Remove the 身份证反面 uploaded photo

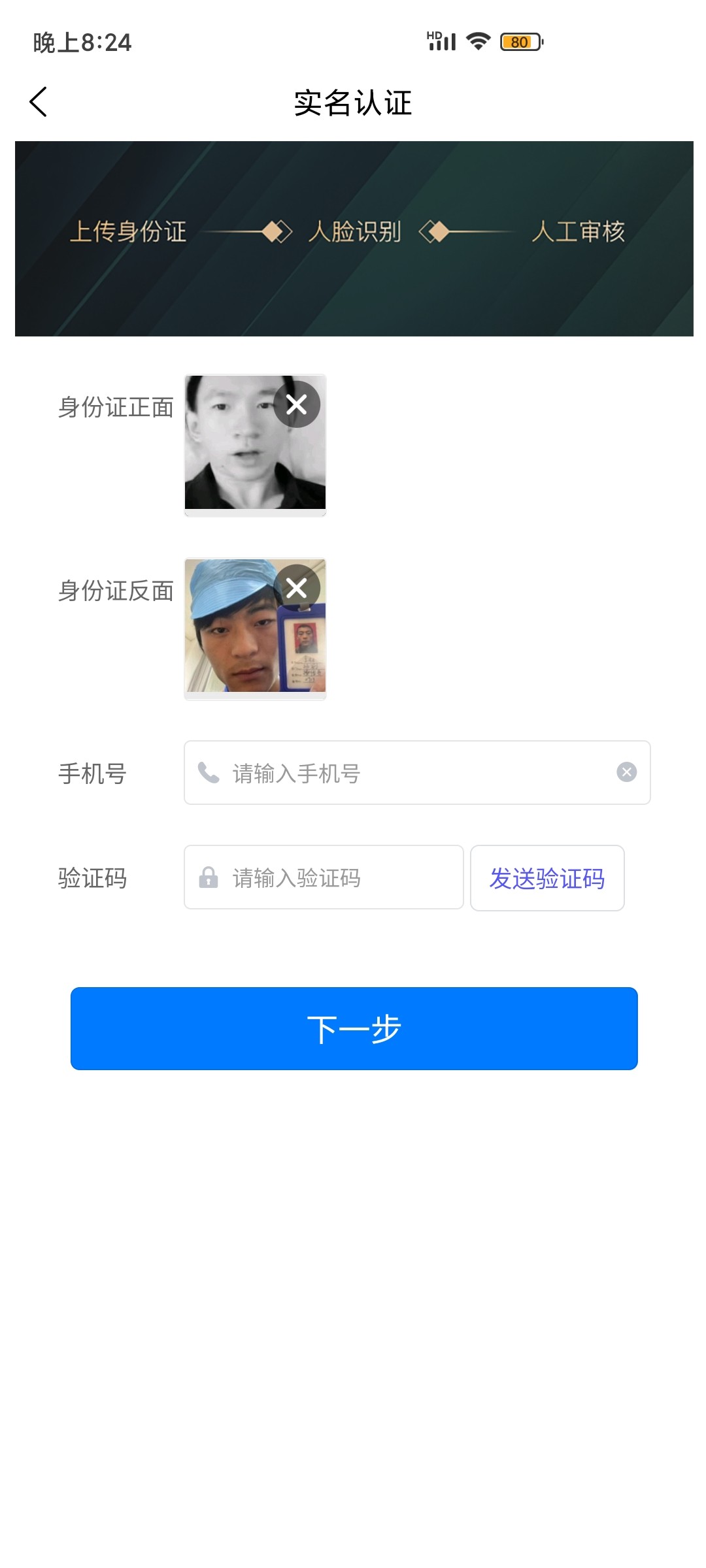[296, 588]
